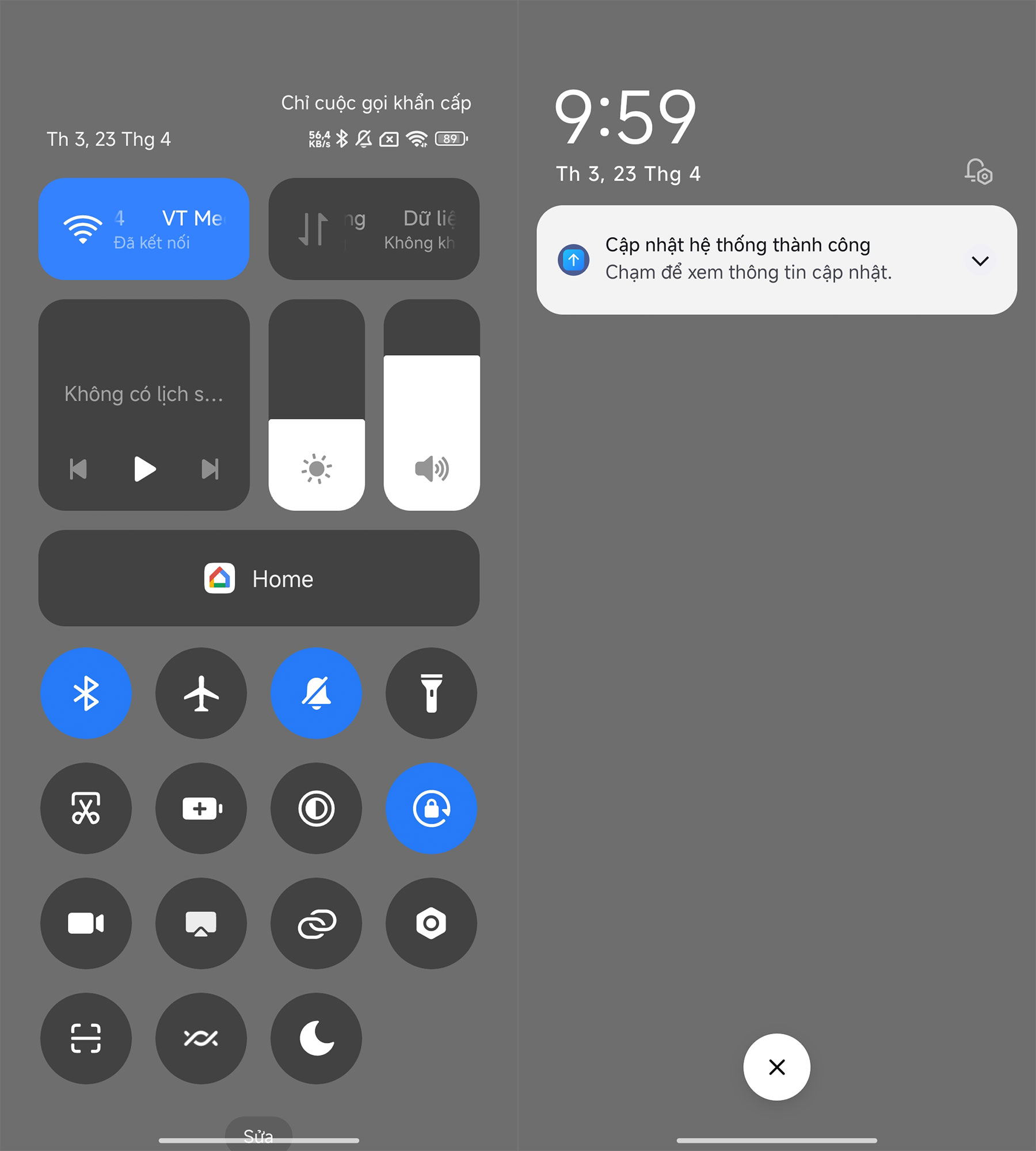This screenshot has width=1036, height=1151.
Task: Play media in the player card
Action: [x=144, y=469]
